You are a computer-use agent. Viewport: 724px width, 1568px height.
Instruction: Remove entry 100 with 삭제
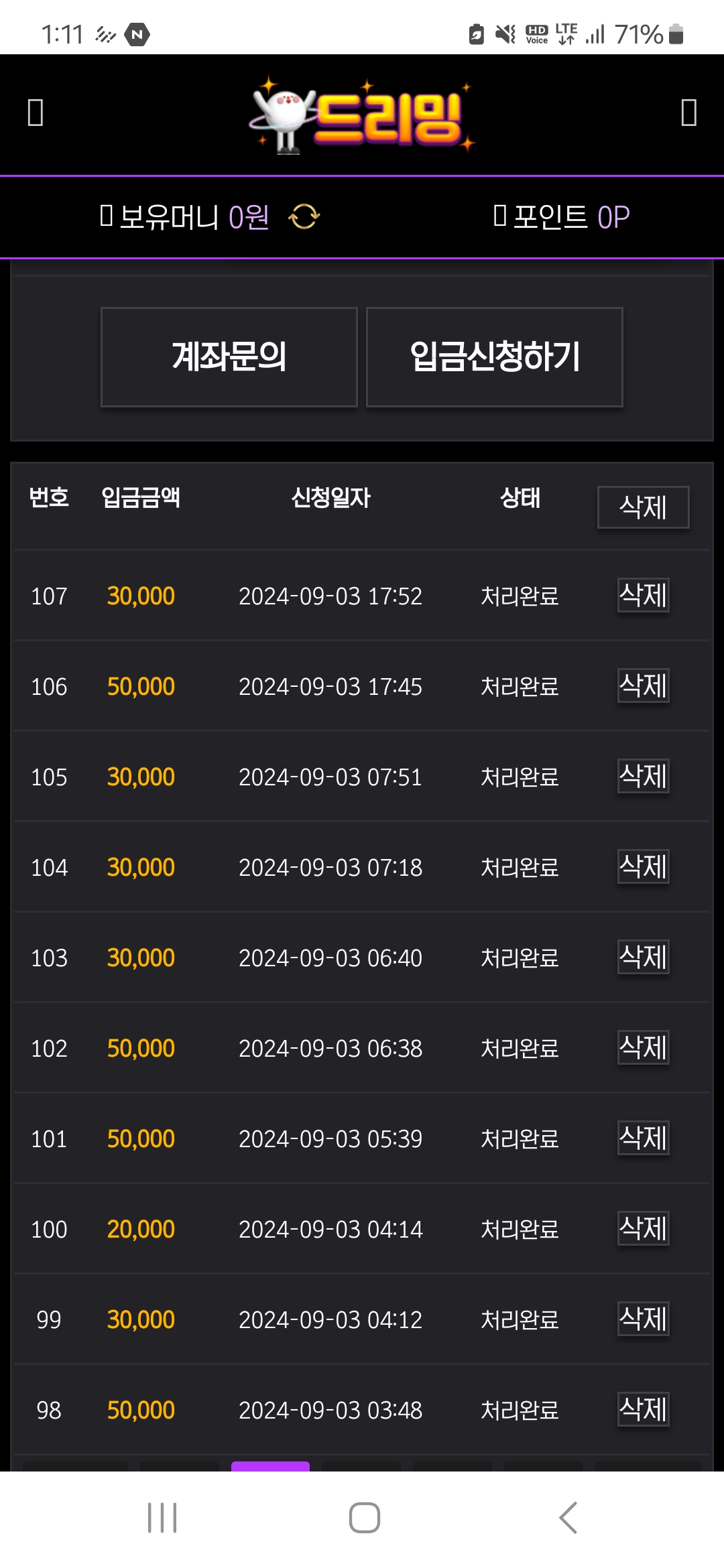(x=643, y=1228)
